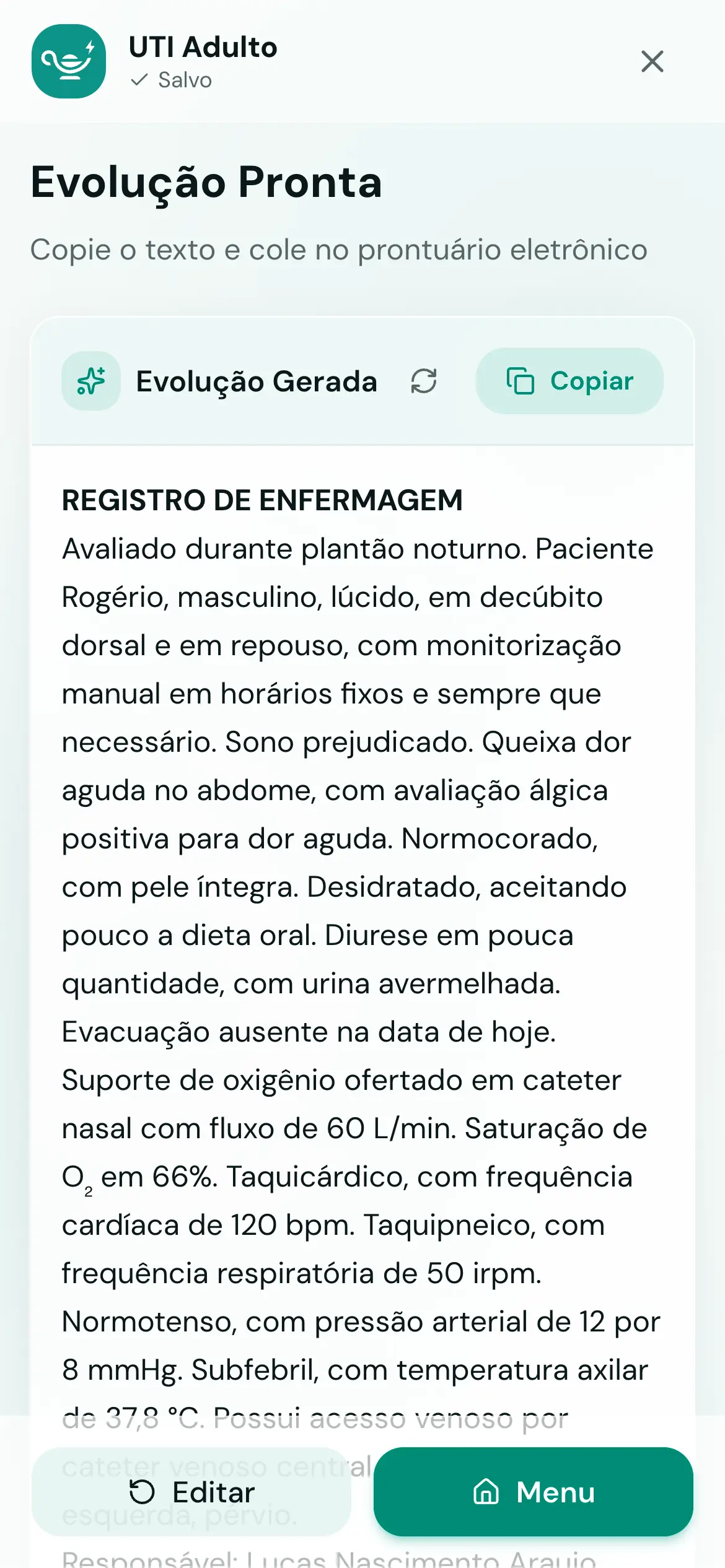
Task: Click the Salvo status indicator
Action: pyautogui.click(x=170, y=80)
